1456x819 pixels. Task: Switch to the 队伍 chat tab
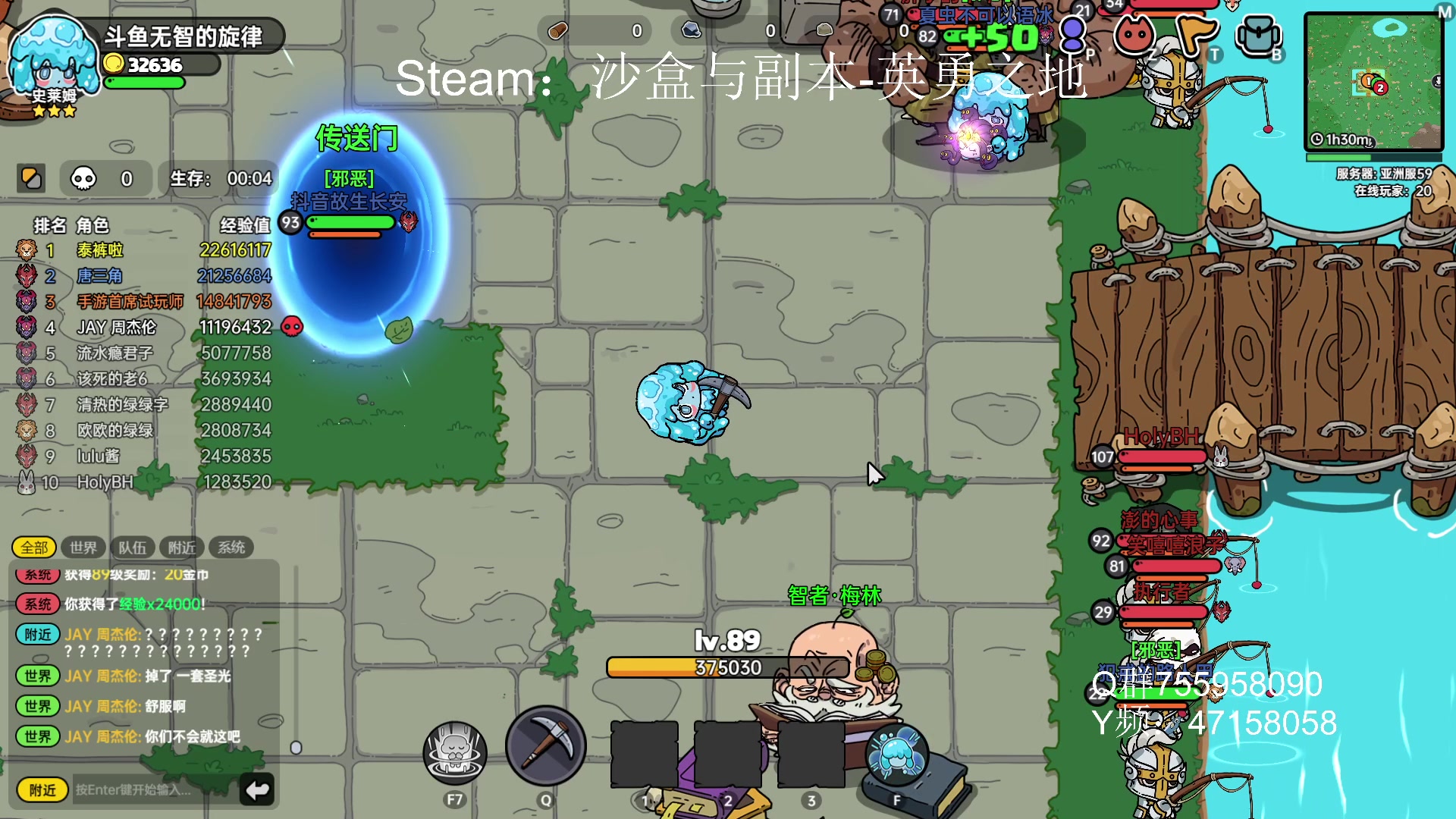pos(133,548)
